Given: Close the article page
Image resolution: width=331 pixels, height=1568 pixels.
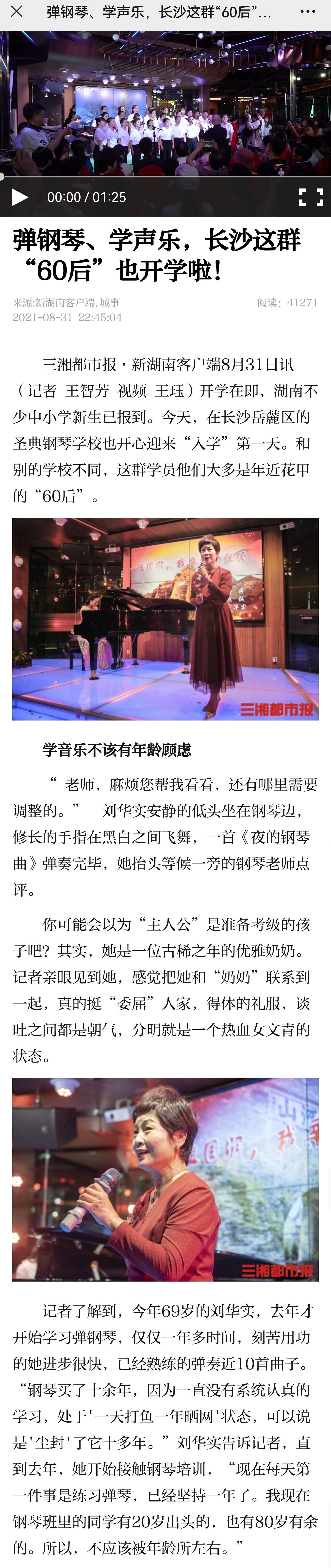Looking at the screenshot, I should (x=17, y=12).
